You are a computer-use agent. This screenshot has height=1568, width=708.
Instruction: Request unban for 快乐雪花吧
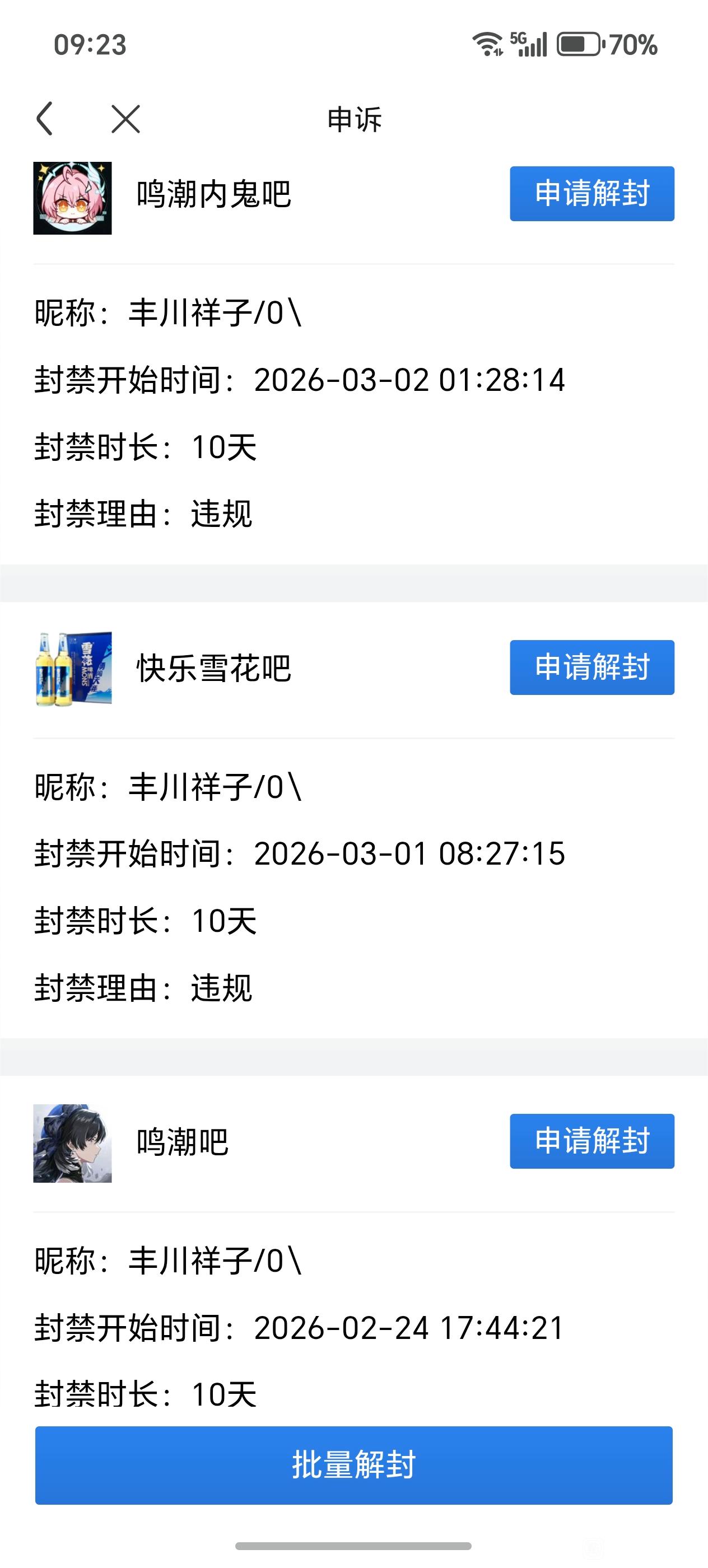tap(591, 667)
